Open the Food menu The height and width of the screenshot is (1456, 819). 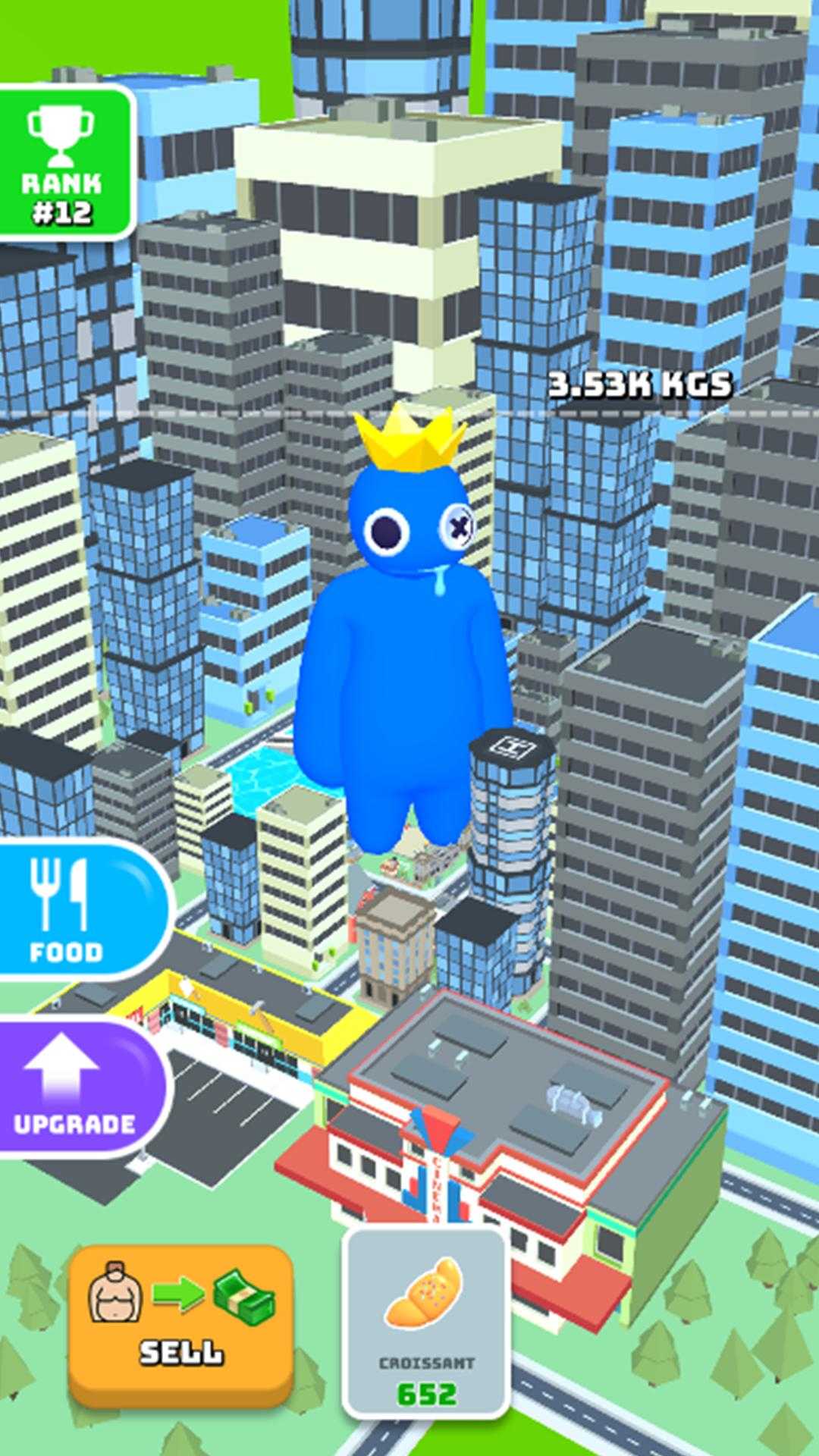(83, 909)
